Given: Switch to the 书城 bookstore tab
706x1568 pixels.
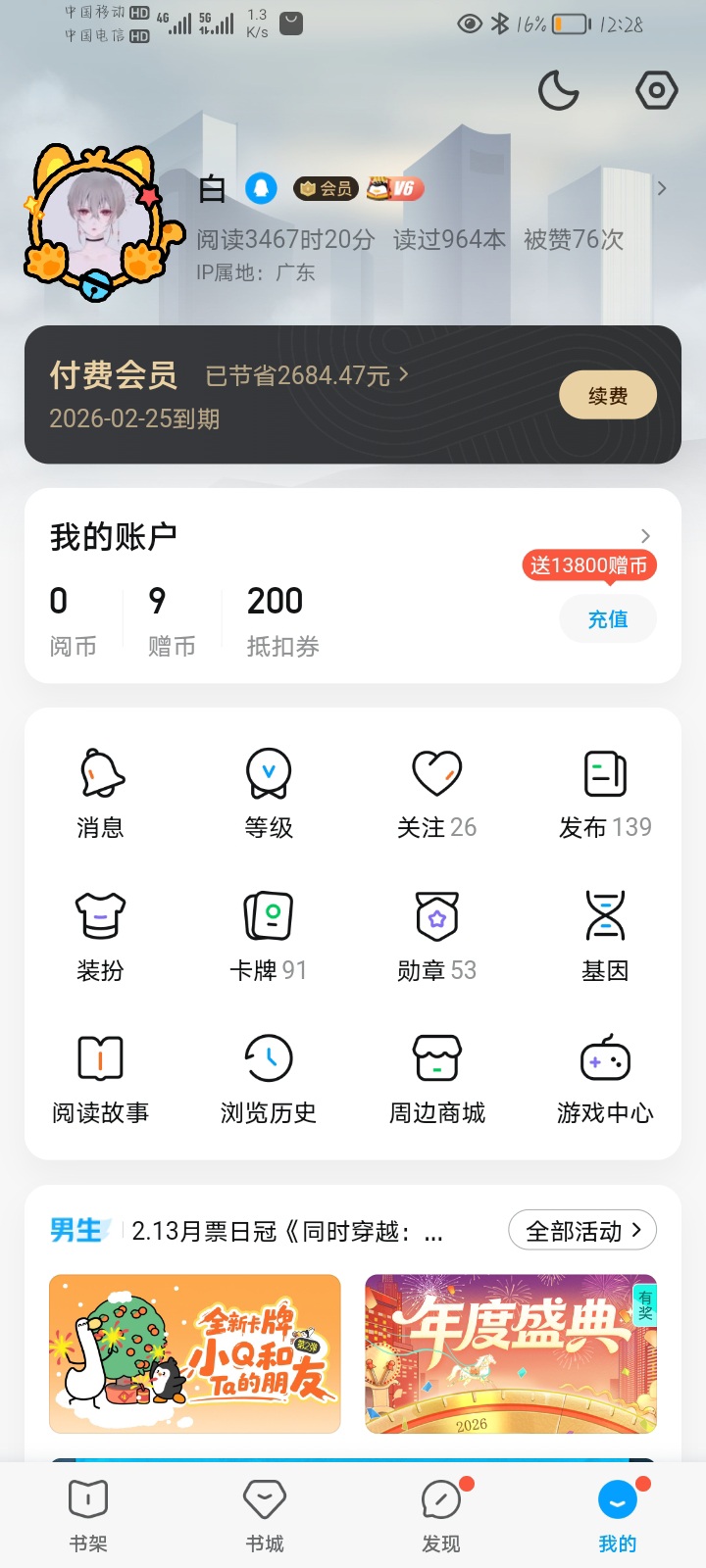Looking at the screenshot, I should pos(265,1515).
